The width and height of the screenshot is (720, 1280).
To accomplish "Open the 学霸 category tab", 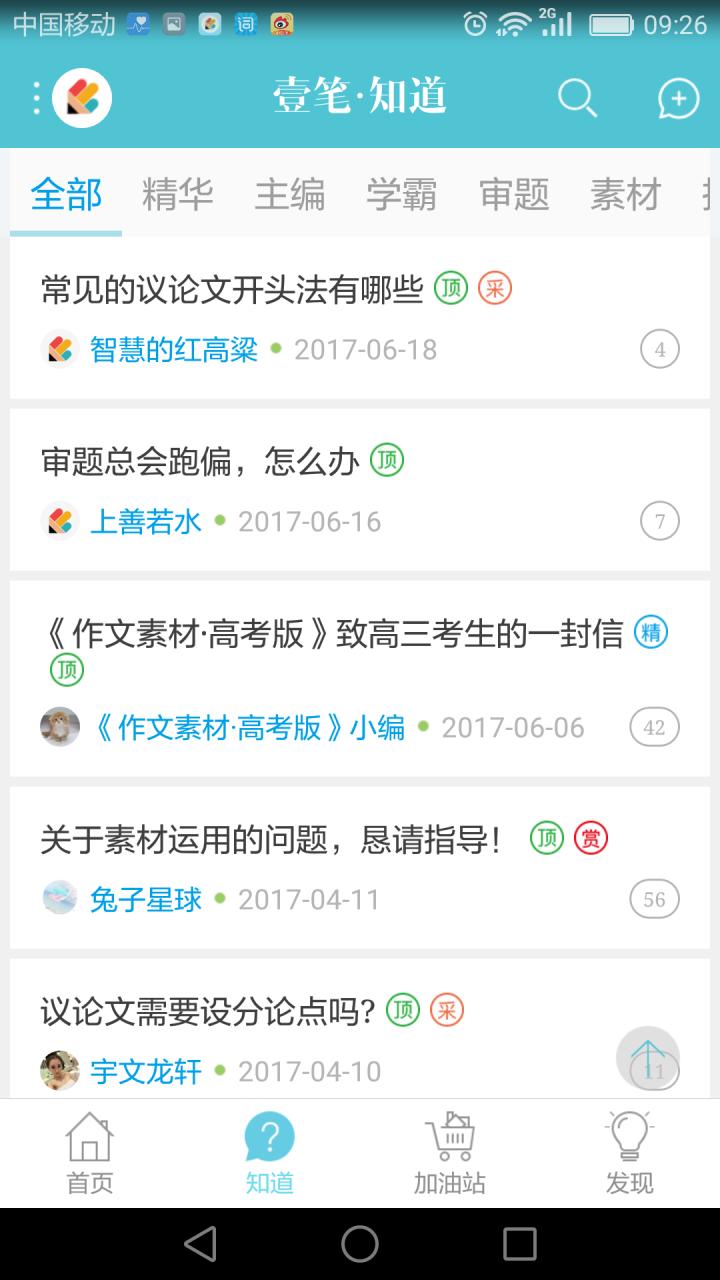I will [x=401, y=195].
